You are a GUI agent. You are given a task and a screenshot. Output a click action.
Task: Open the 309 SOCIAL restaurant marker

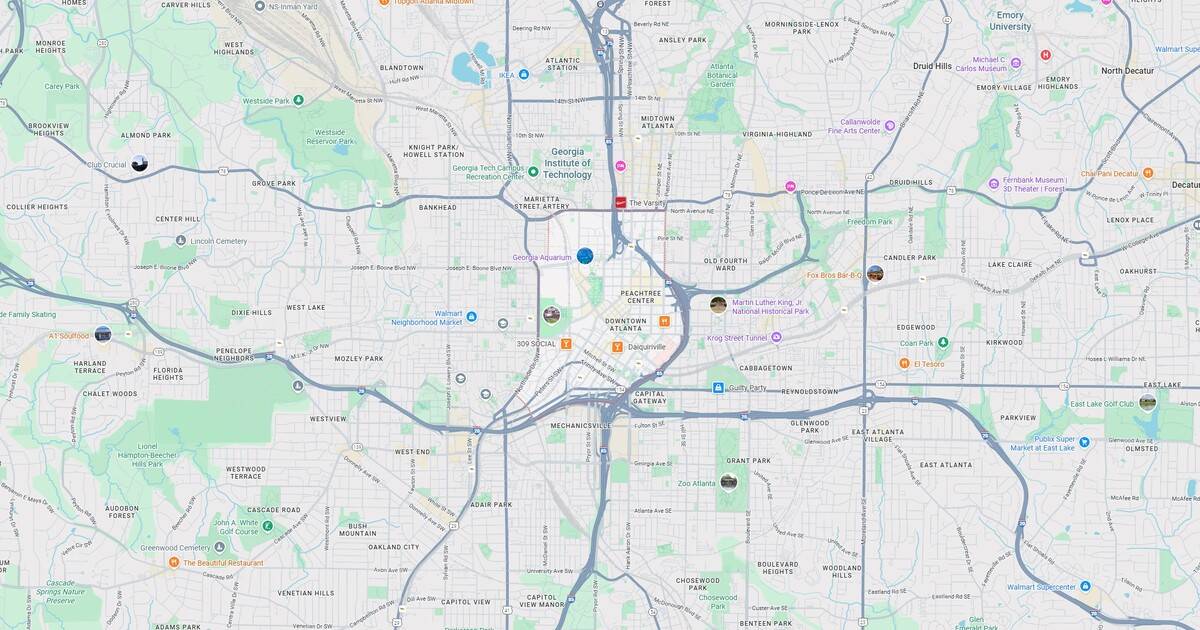click(566, 344)
